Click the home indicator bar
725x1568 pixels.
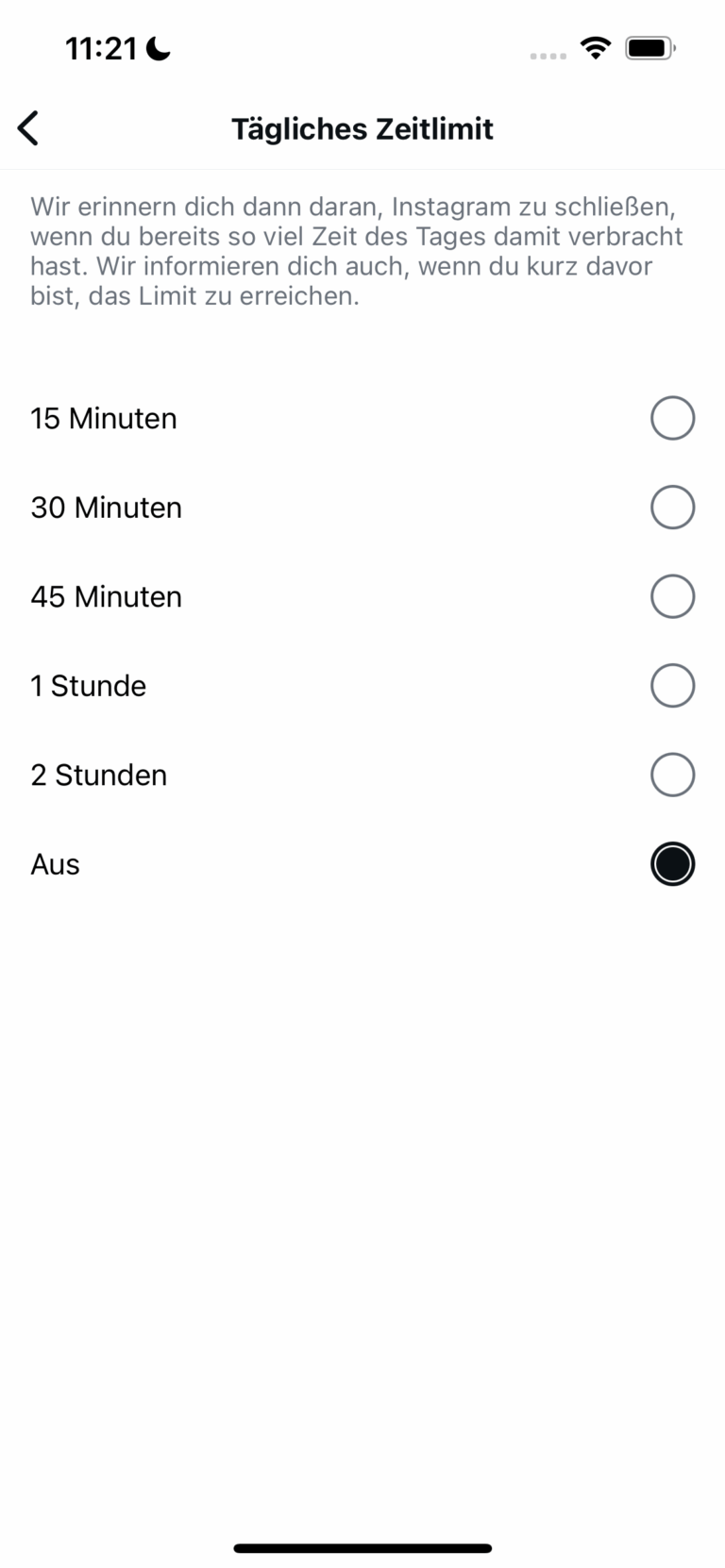click(362, 1547)
